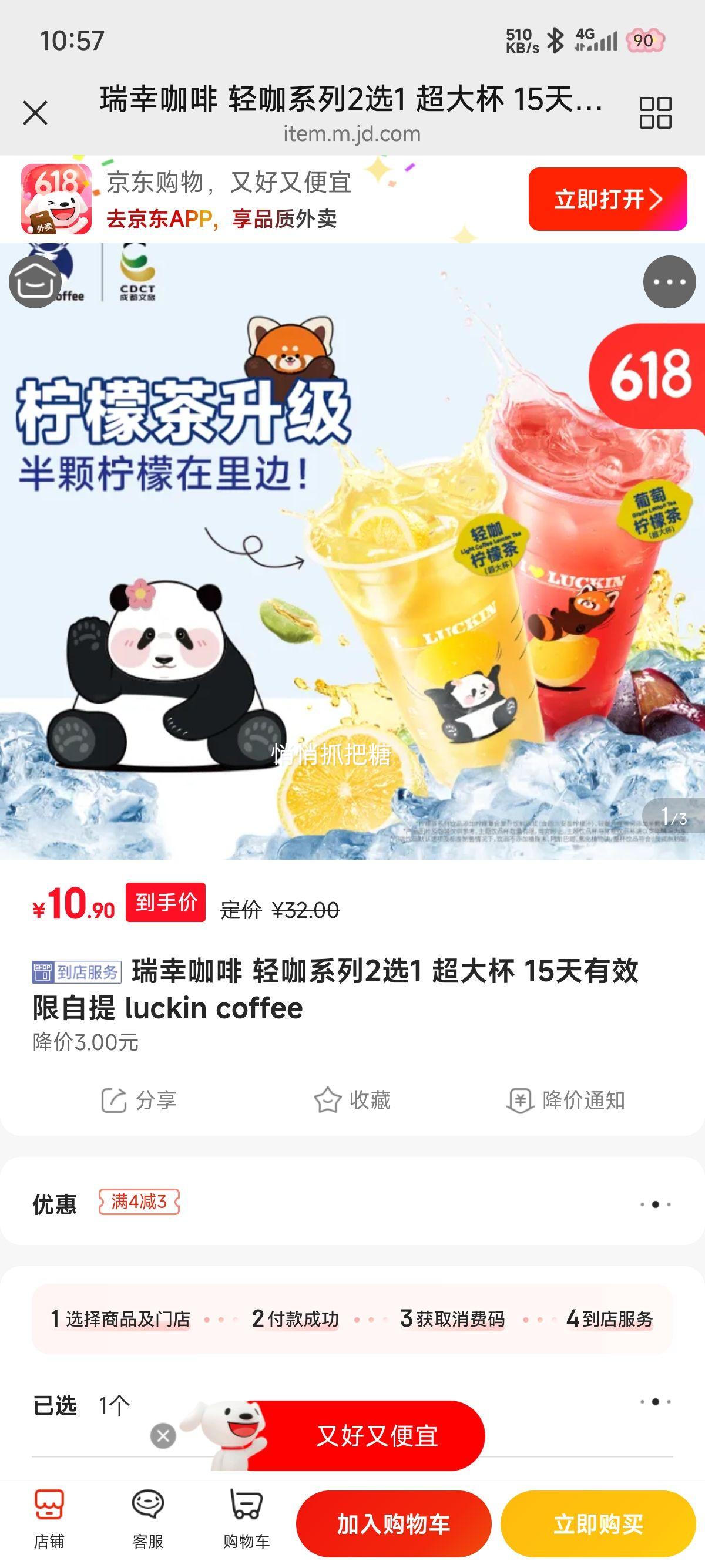Open the 已选 1个 selection row
705x1568 pixels.
coord(352,1403)
